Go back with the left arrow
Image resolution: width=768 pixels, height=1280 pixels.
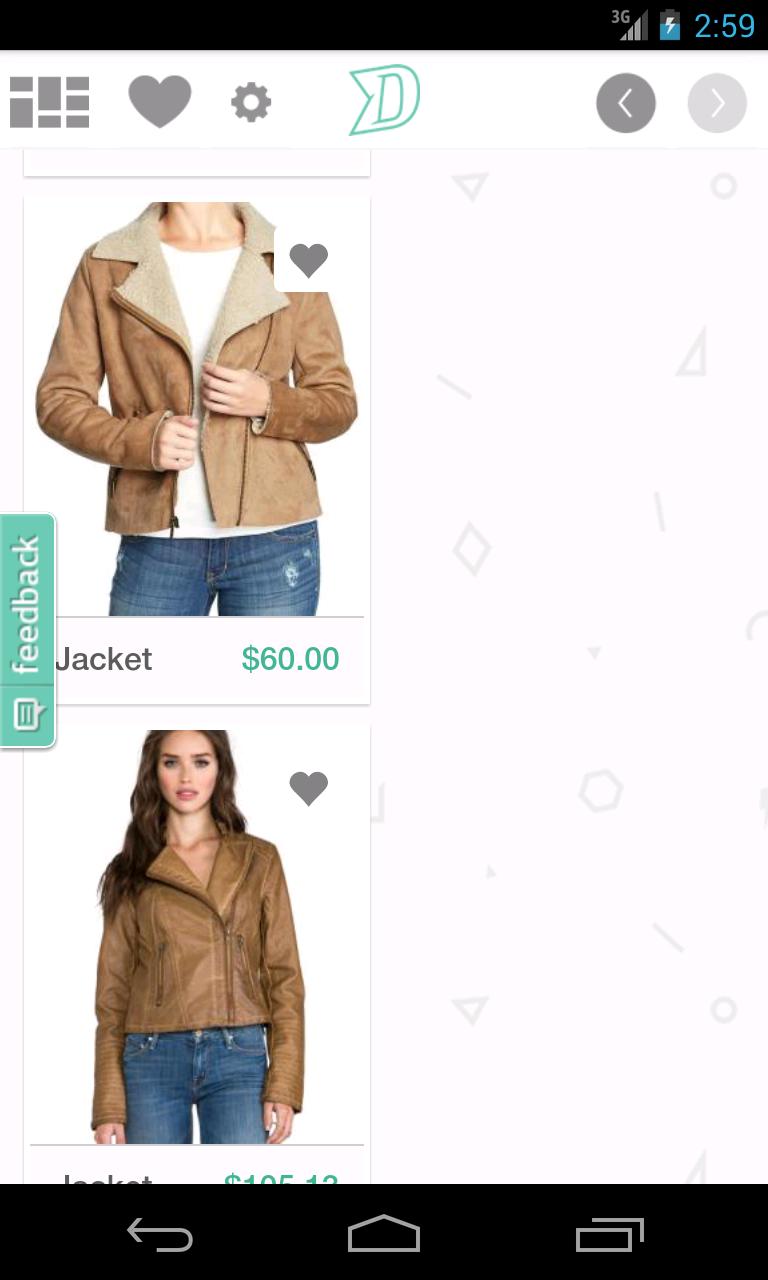pos(626,103)
